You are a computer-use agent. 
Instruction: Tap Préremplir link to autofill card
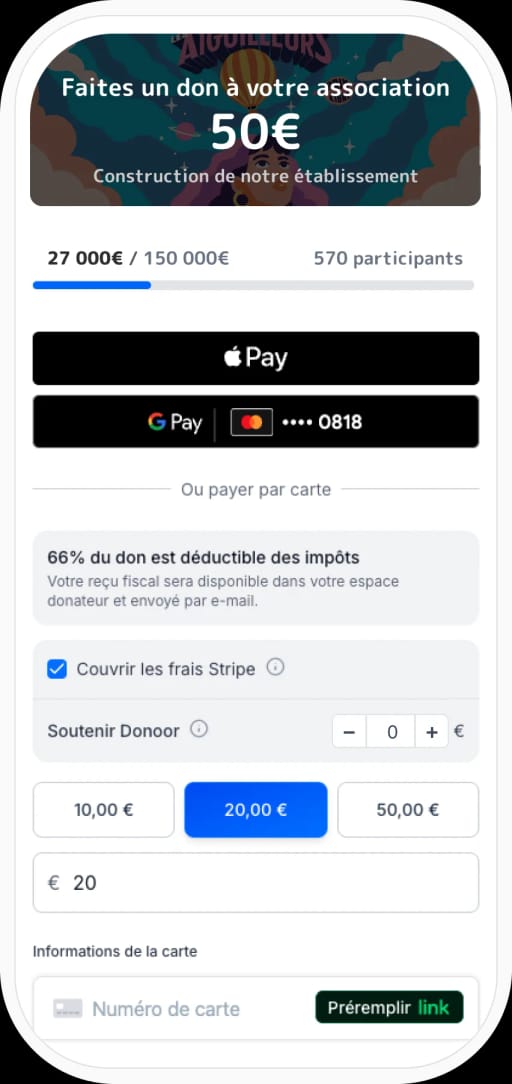point(389,1007)
